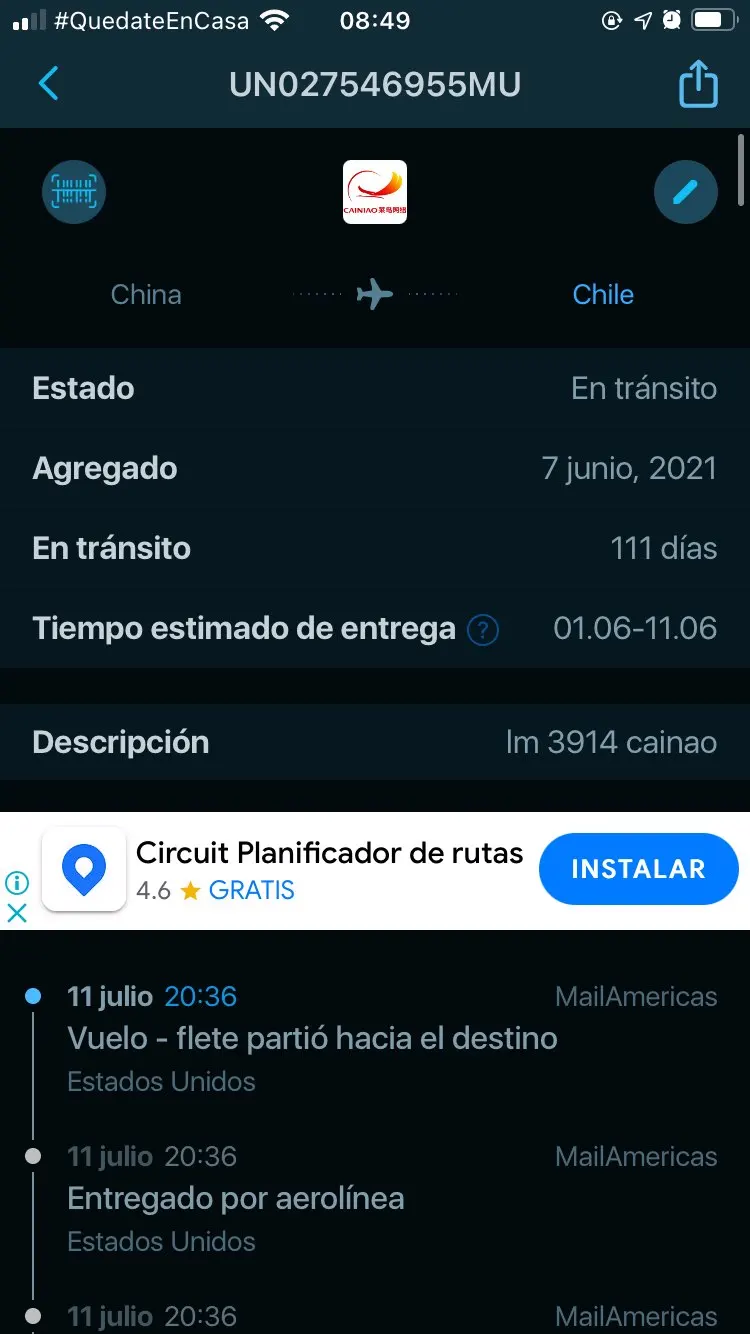Viewport: 750px width, 1334px height.
Task: Go back using the top-left arrow
Action: click(48, 84)
